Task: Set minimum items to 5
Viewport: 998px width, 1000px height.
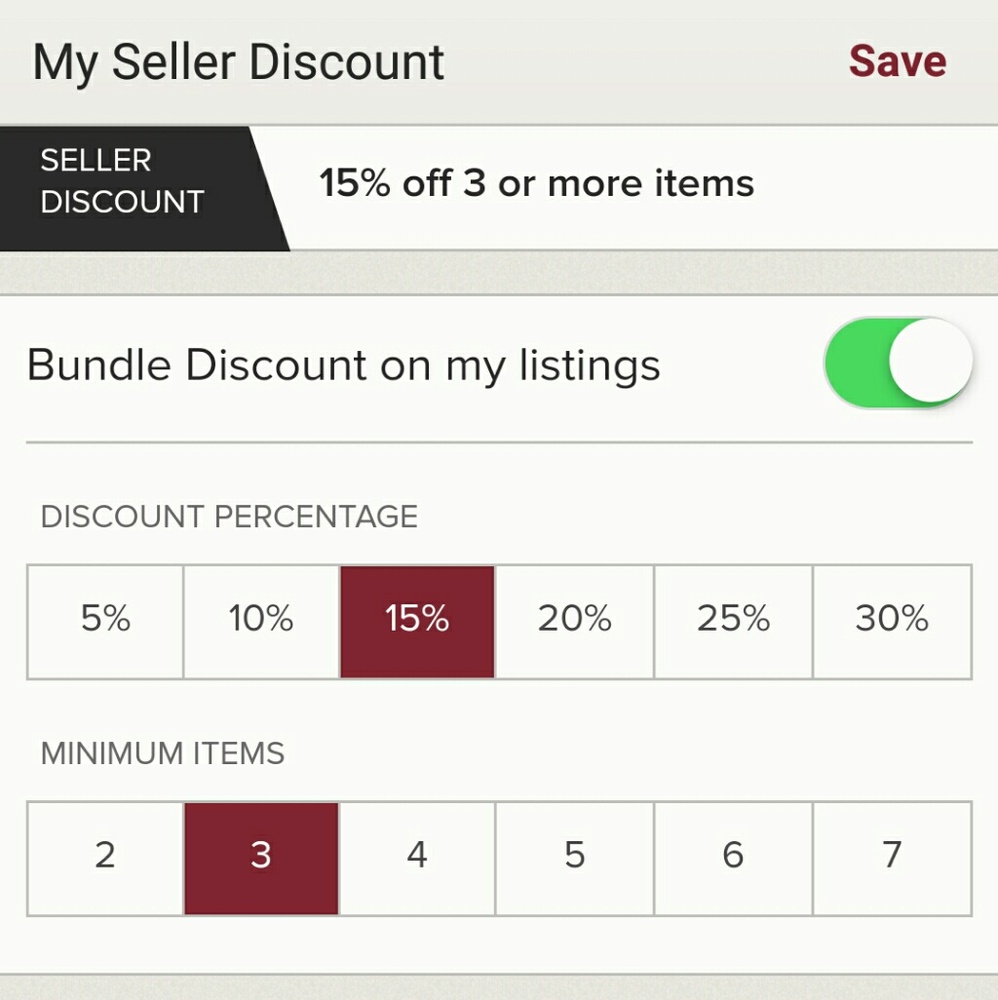Action: pyautogui.click(x=575, y=857)
